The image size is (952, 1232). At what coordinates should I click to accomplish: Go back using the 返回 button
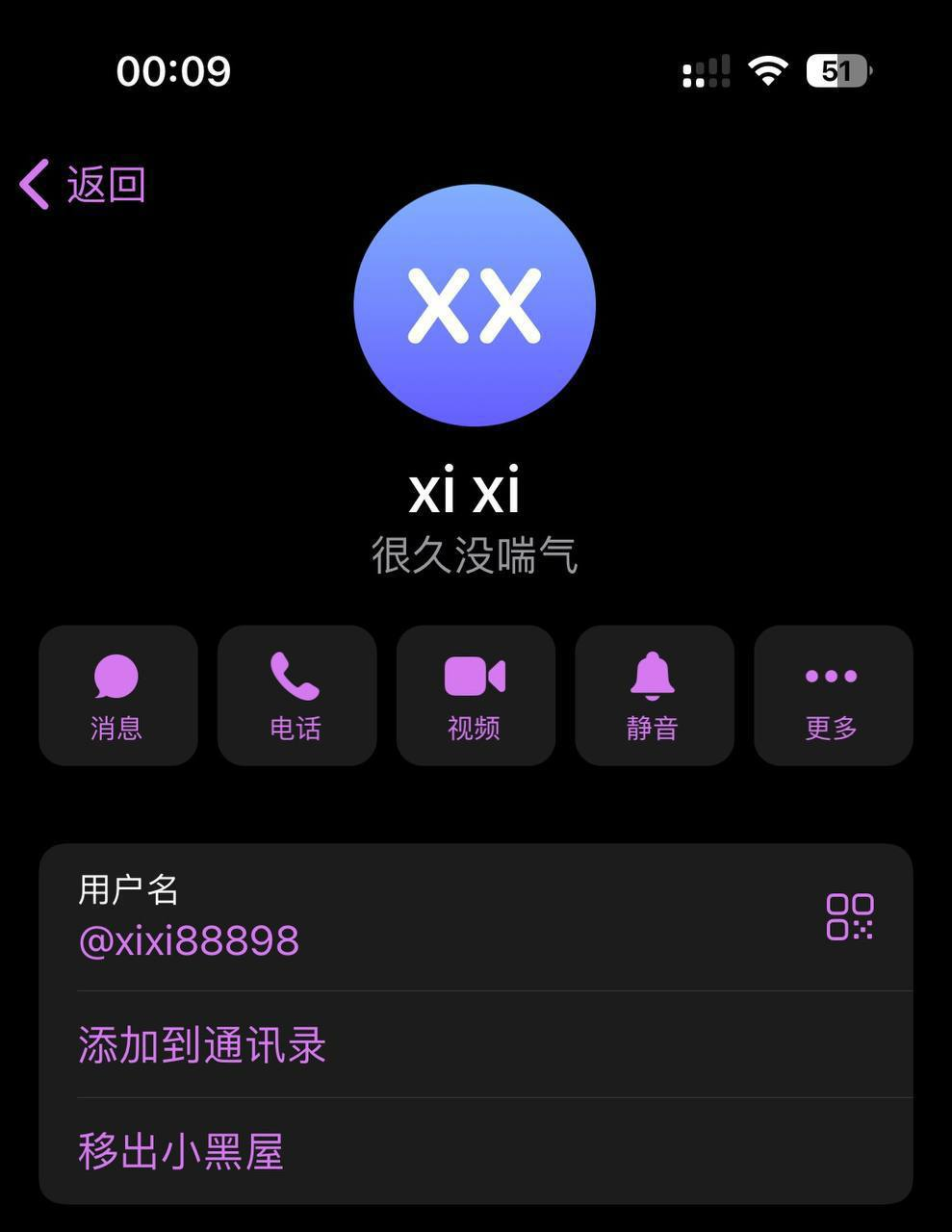(x=84, y=184)
